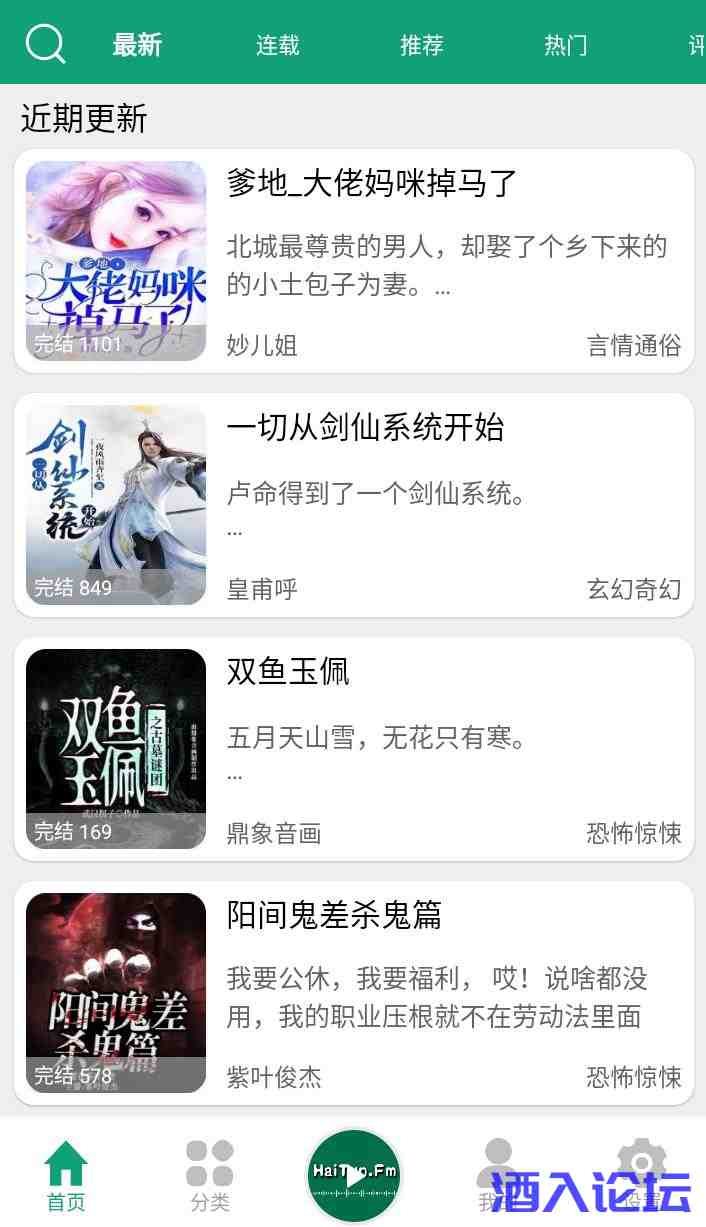This screenshot has height=1227, width=706.
Task: Switch to the 连载 tab
Action: [x=277, y=45]
